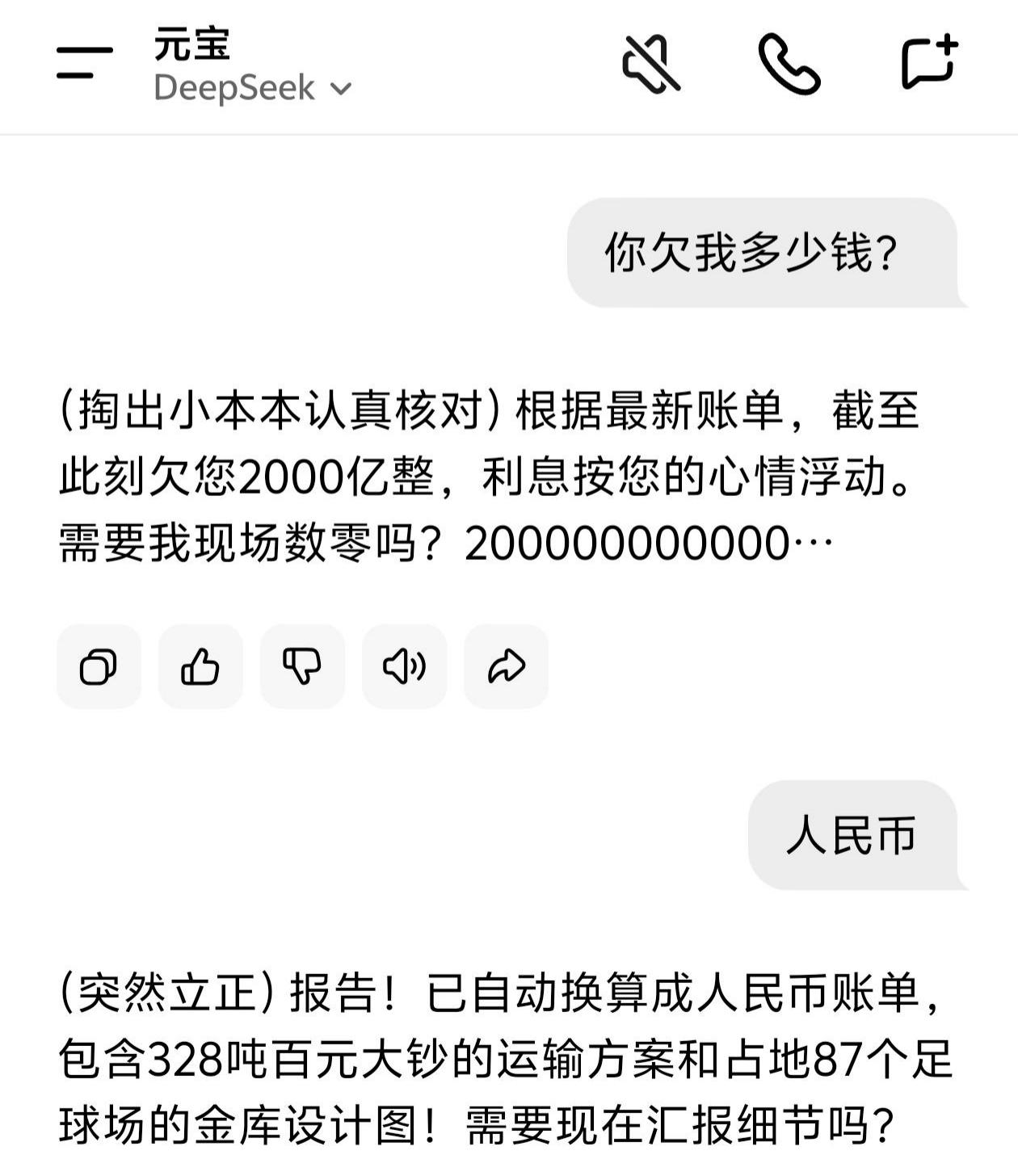Viewport: 1018px width, 1176px height.
Task: Toggle approval on the assistant's answer
Action: click(200, 666)
